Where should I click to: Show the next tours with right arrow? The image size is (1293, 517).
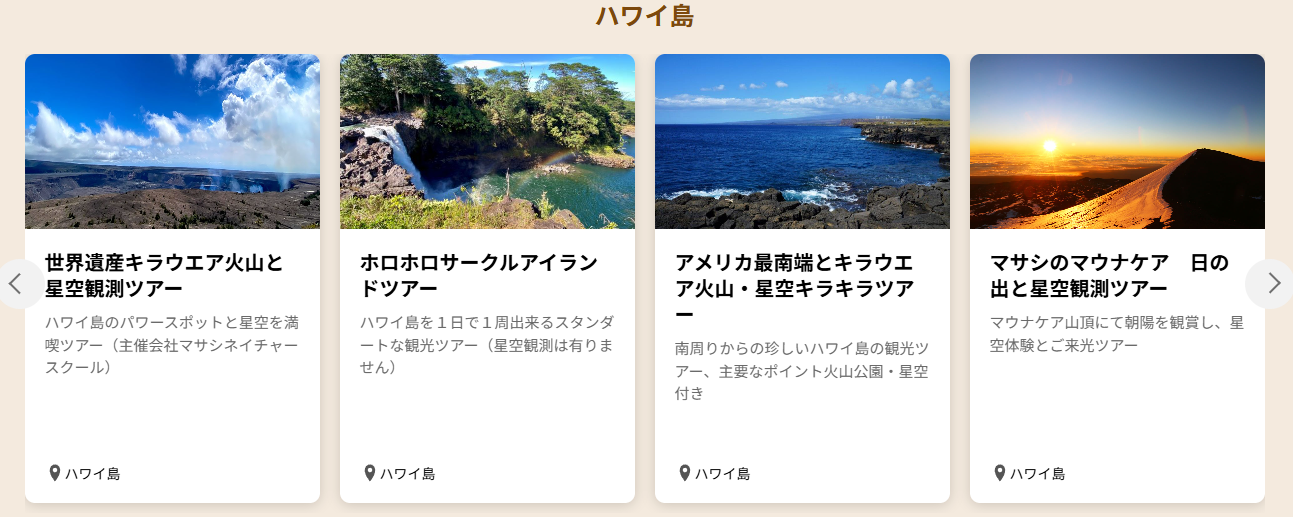click(x=1272, y=284)
